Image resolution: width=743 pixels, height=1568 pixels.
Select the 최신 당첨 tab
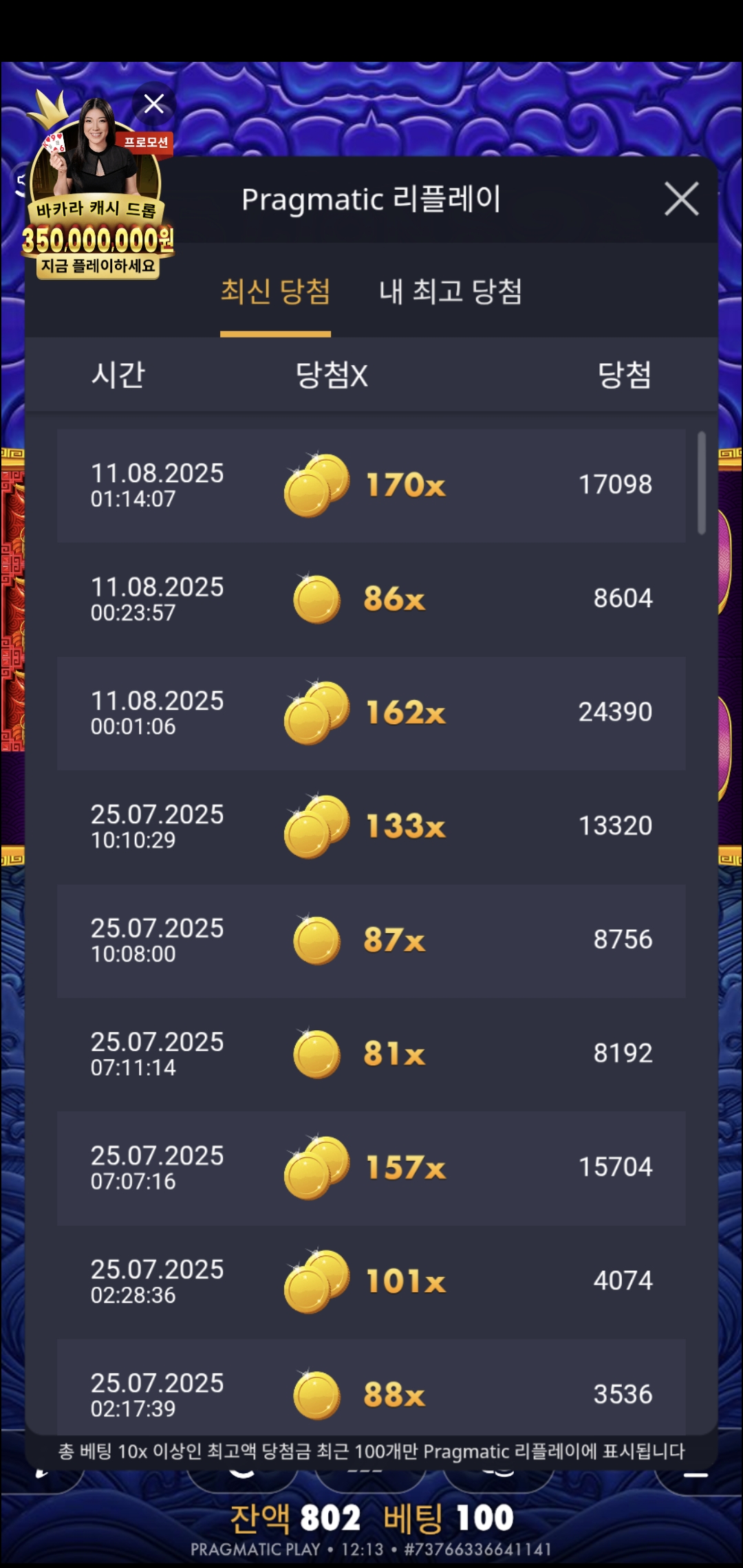275,292
